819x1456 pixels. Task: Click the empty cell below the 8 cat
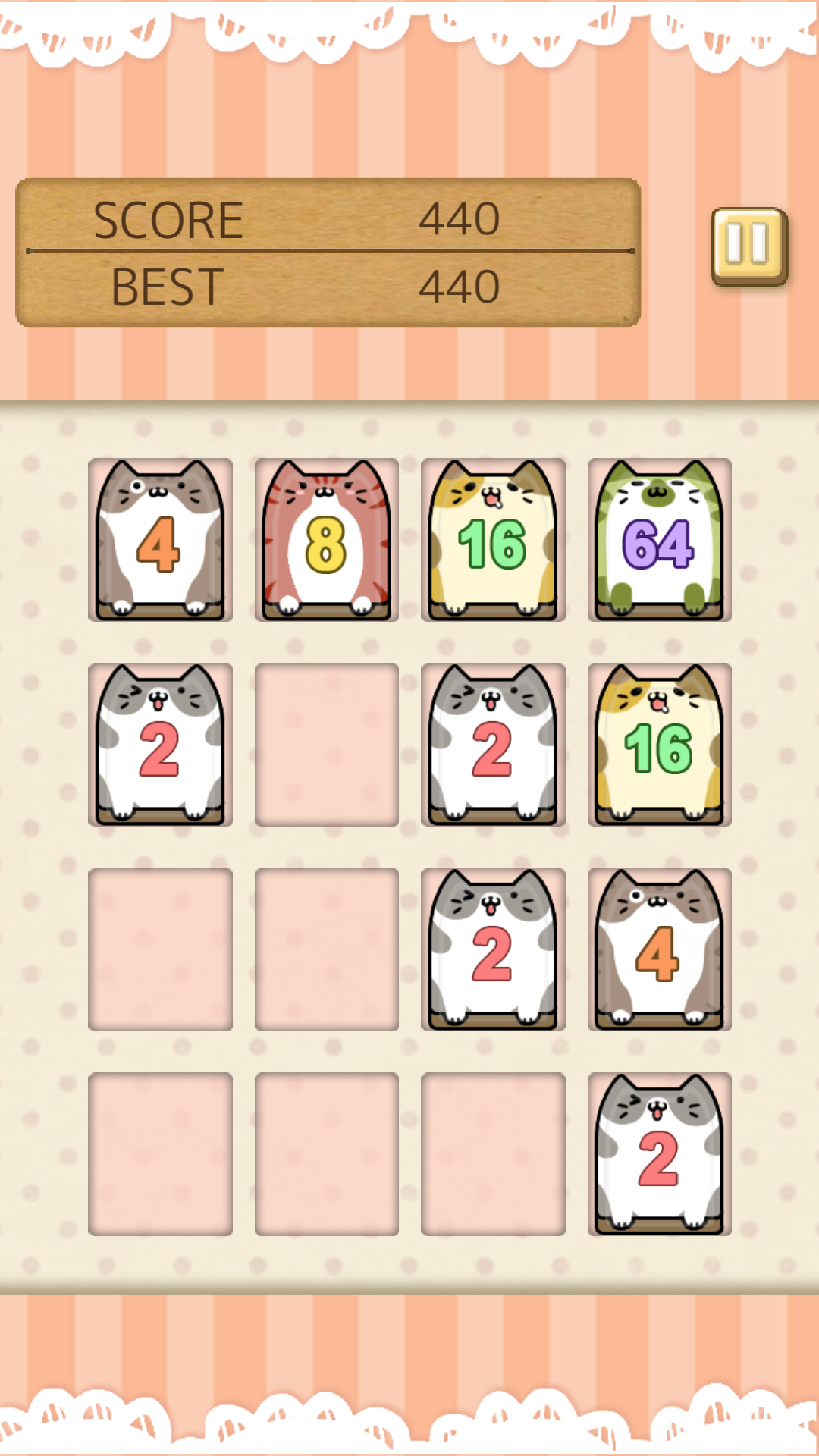pos(328,745)
